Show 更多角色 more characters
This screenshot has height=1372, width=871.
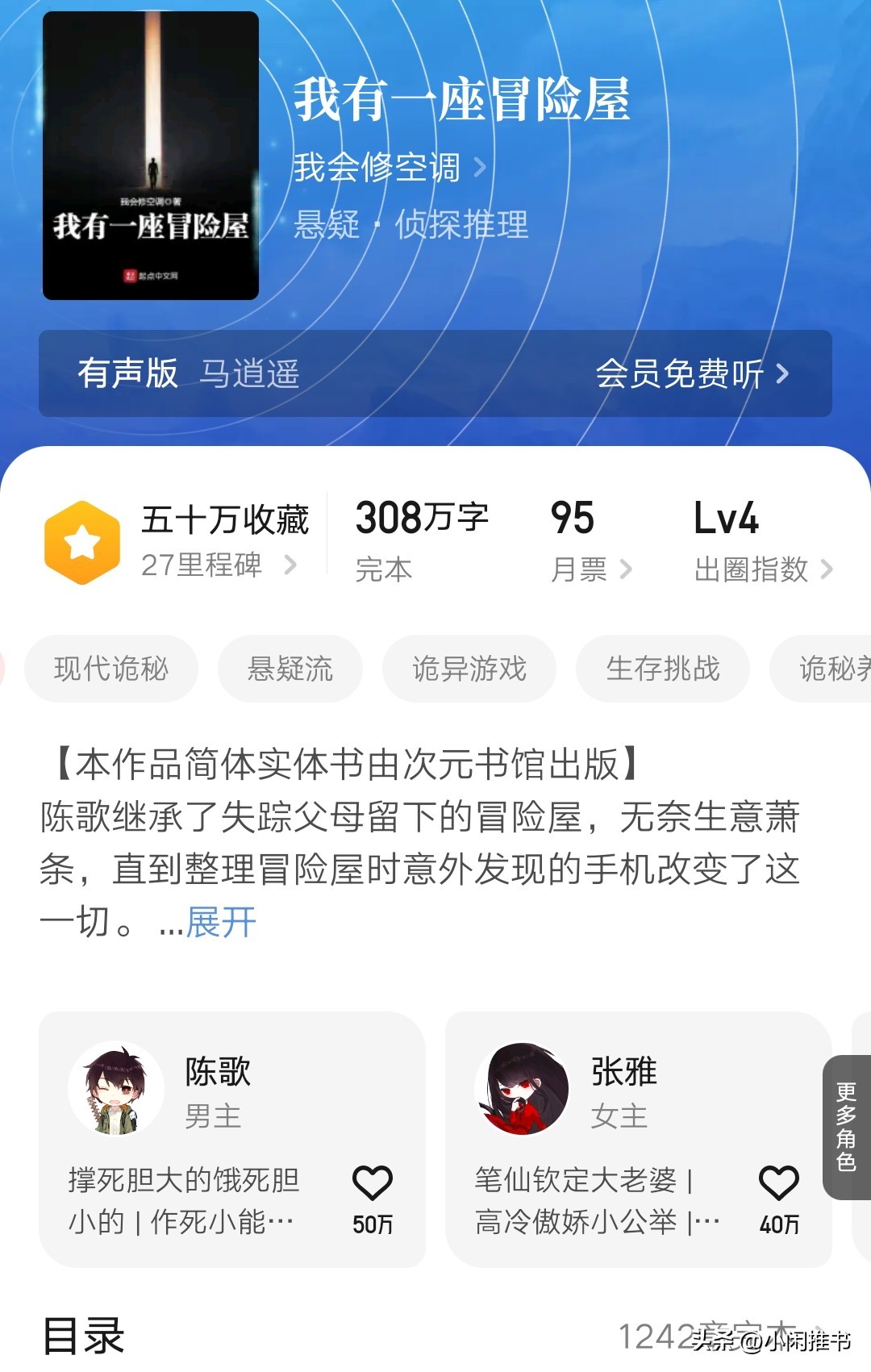846,1127
